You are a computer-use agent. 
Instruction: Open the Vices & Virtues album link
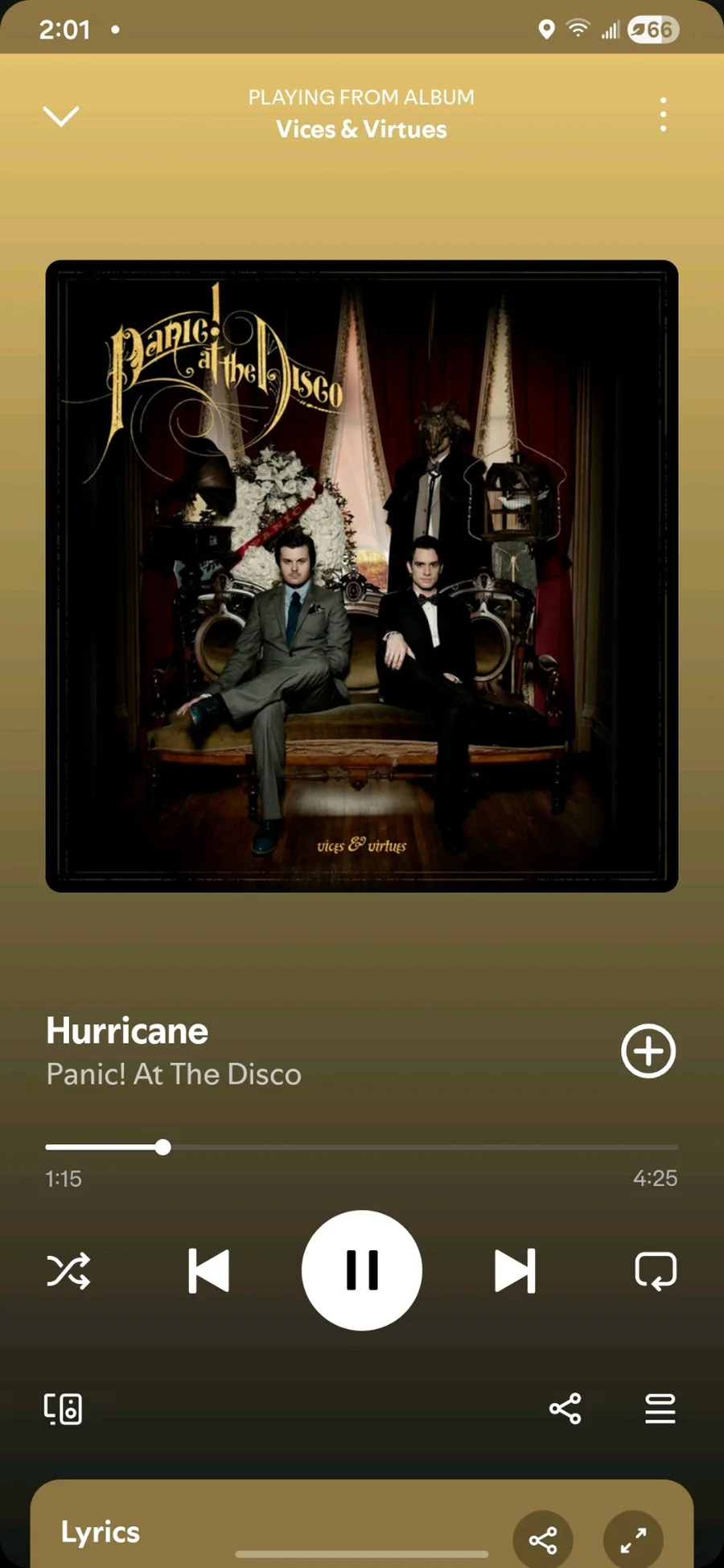tap(361, 129)
